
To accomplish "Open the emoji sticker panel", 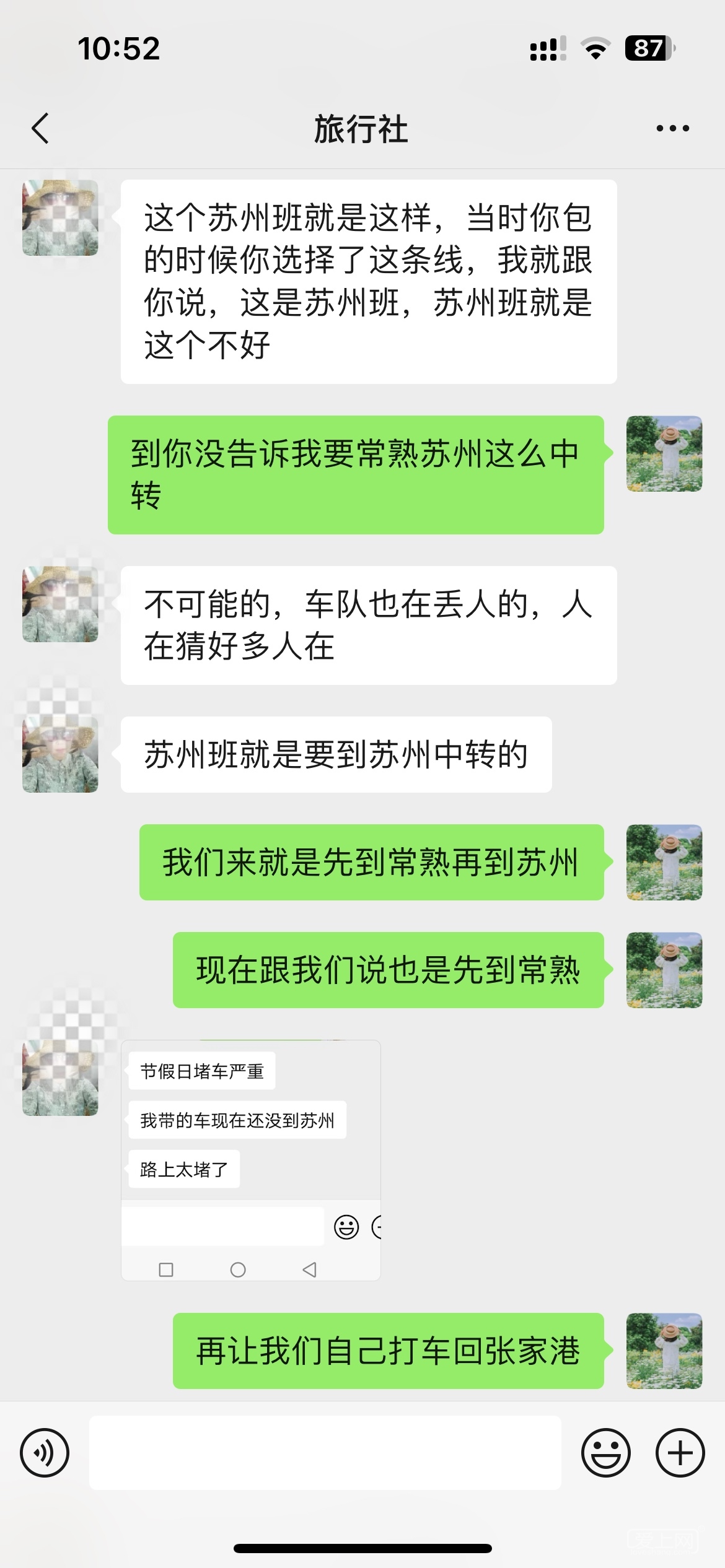I will pyautogui.click(x=605, y=1452).
